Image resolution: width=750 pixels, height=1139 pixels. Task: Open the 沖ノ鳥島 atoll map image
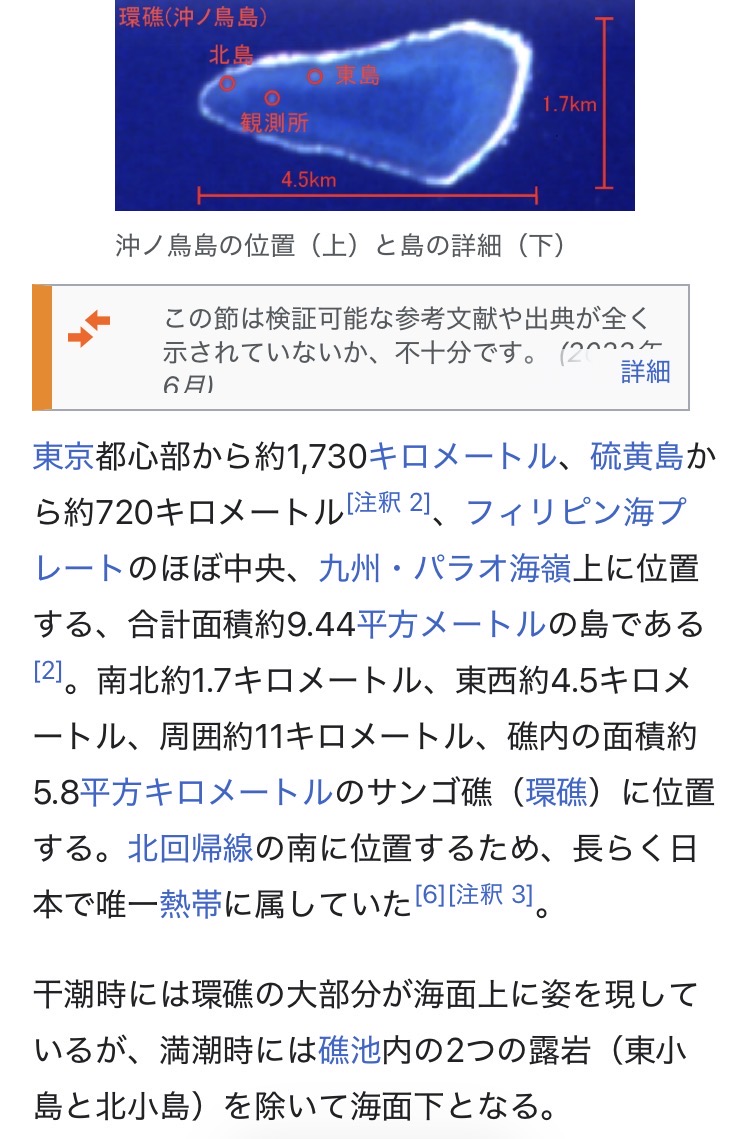click(374, 105)
